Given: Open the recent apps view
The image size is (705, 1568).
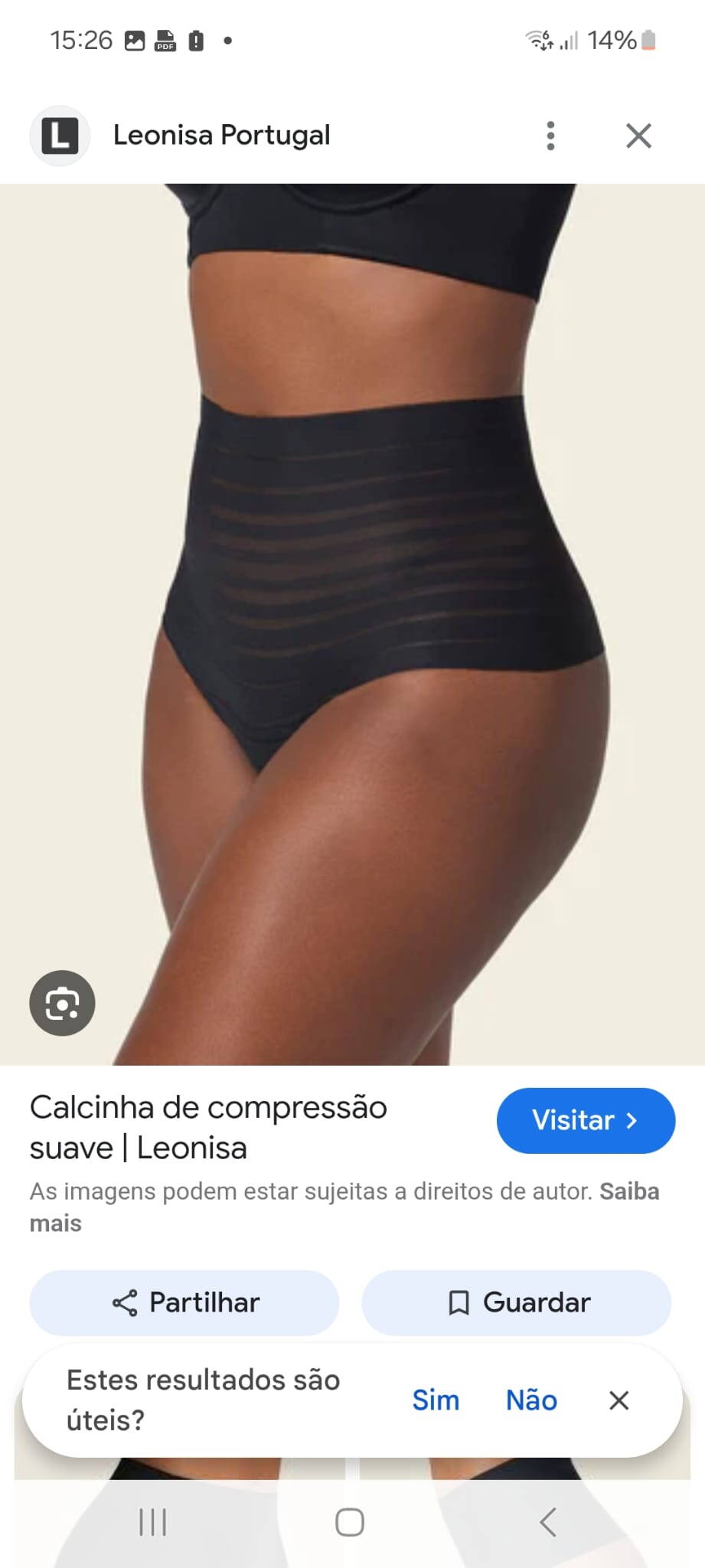Looking at the screenshot, I should pos(152,1522).
